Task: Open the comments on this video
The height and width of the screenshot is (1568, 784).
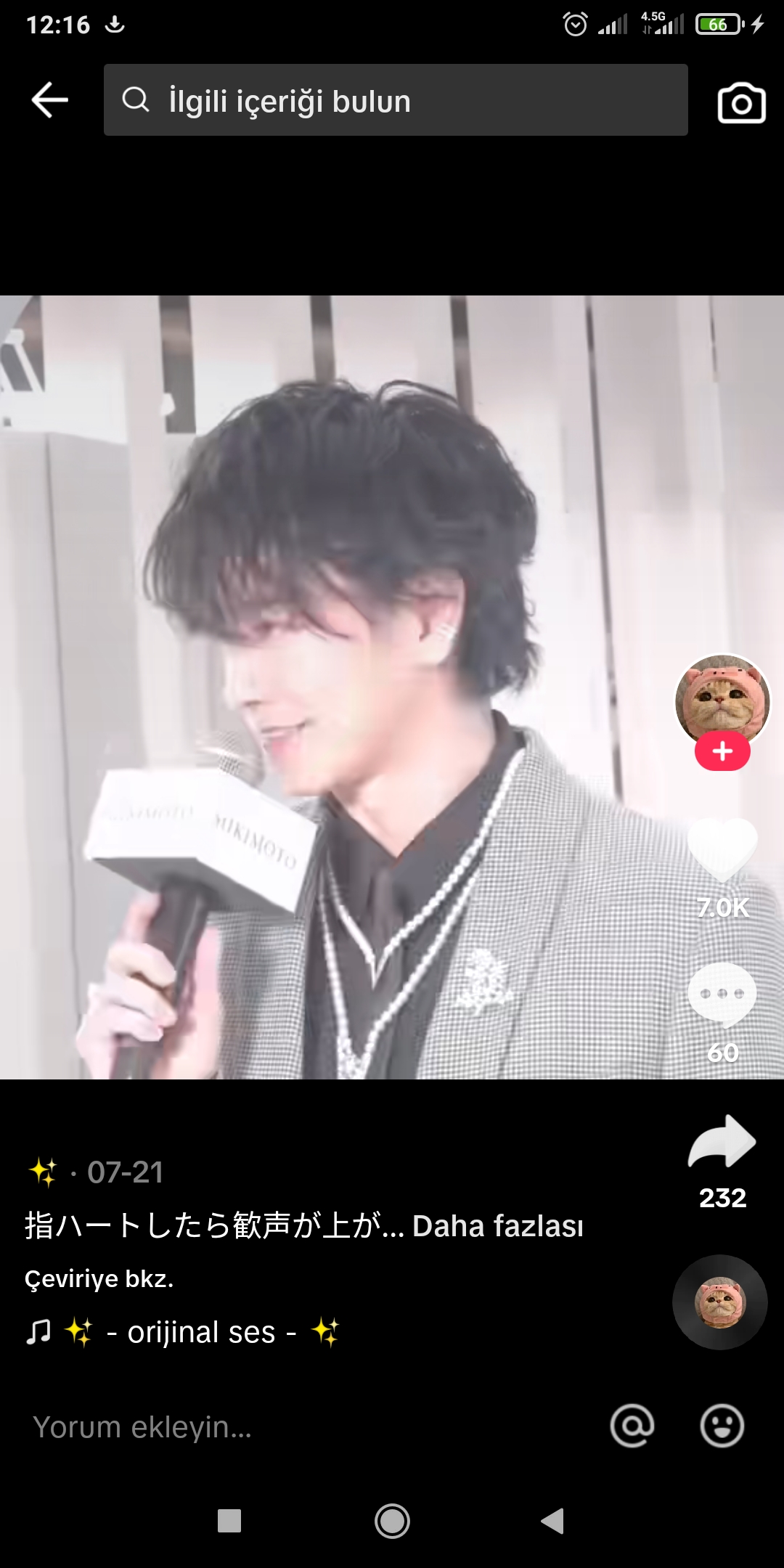Action: point(722,995)
